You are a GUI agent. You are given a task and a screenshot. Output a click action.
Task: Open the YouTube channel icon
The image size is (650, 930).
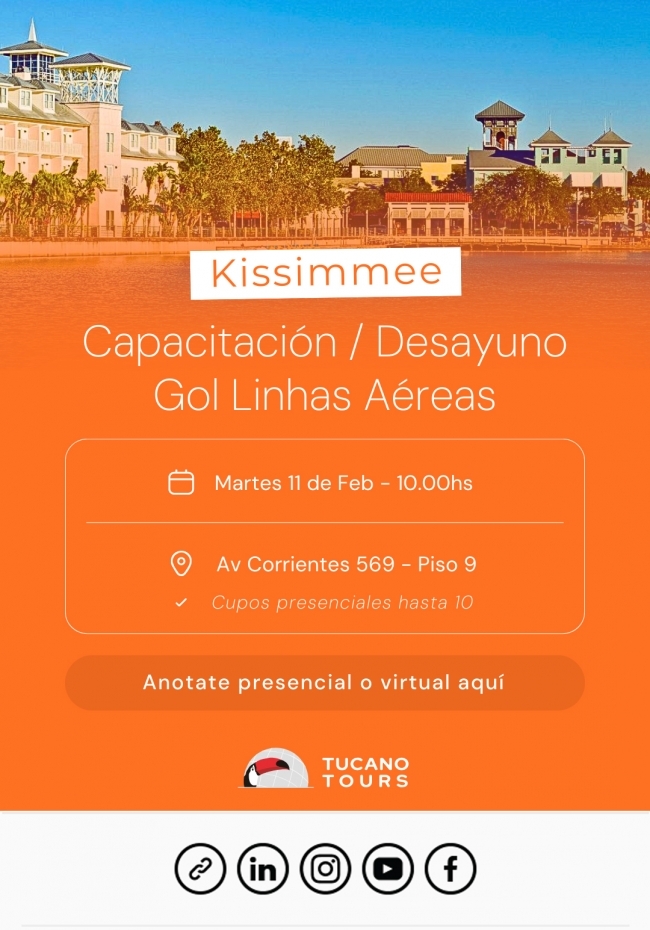[387, 869]
